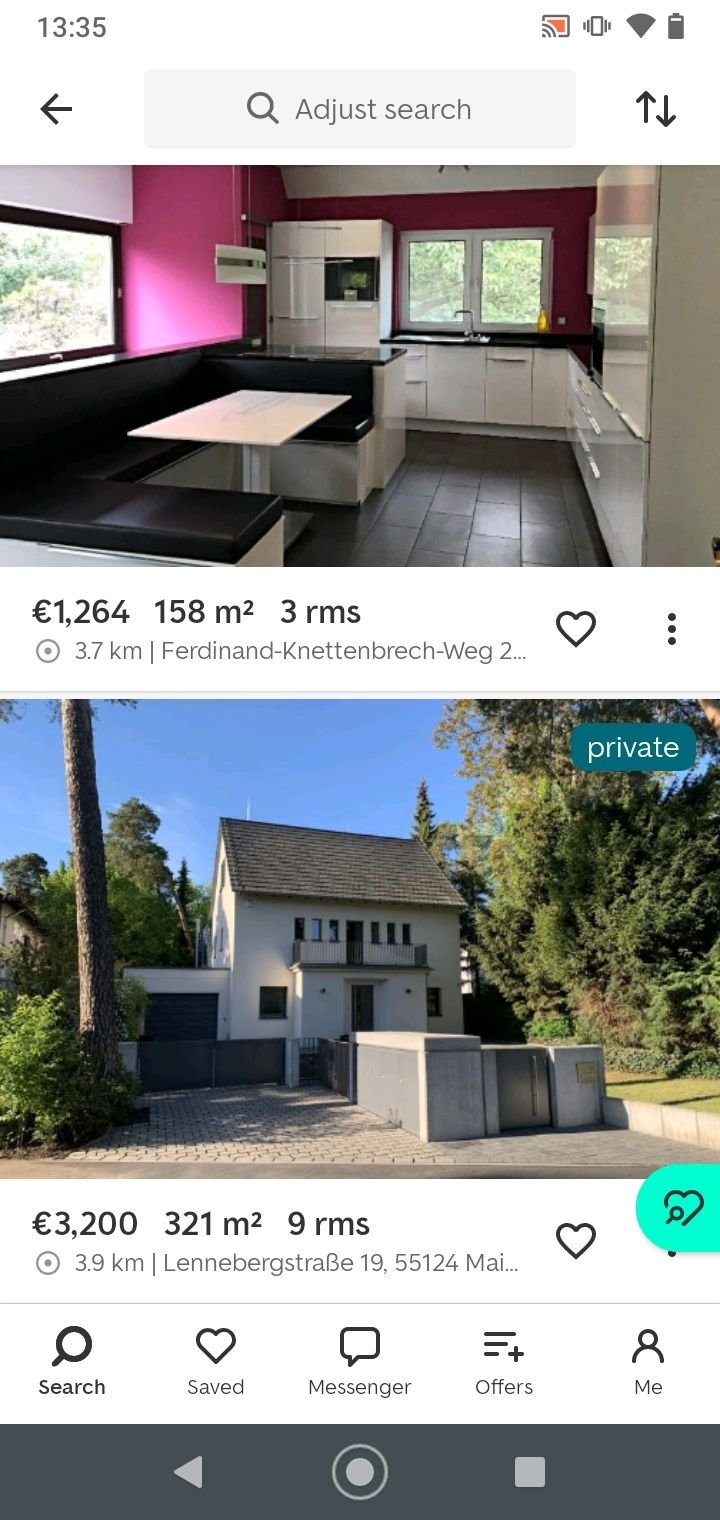Open the Lennebergstraße house listing photo
Viewport: 720px width, 1520px height.
click(x=360, y=939)
